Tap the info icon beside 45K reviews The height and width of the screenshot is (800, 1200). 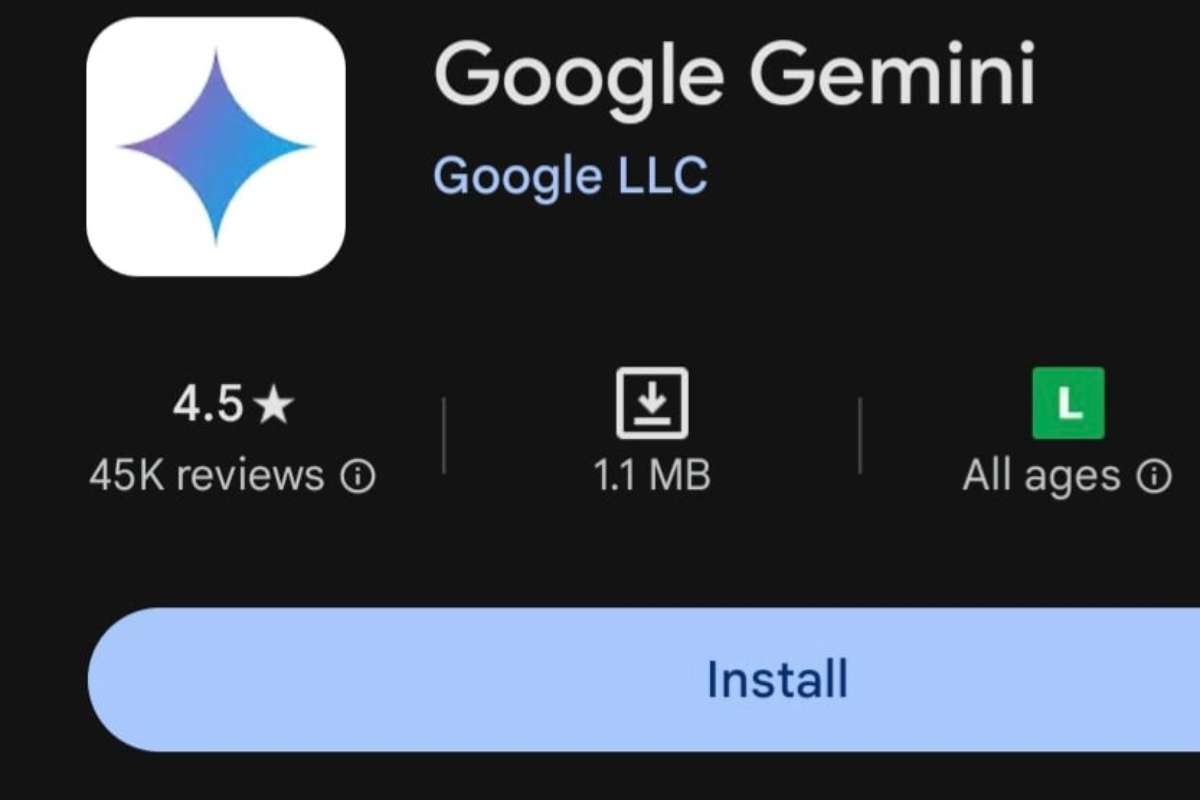[x=358, y=477]
